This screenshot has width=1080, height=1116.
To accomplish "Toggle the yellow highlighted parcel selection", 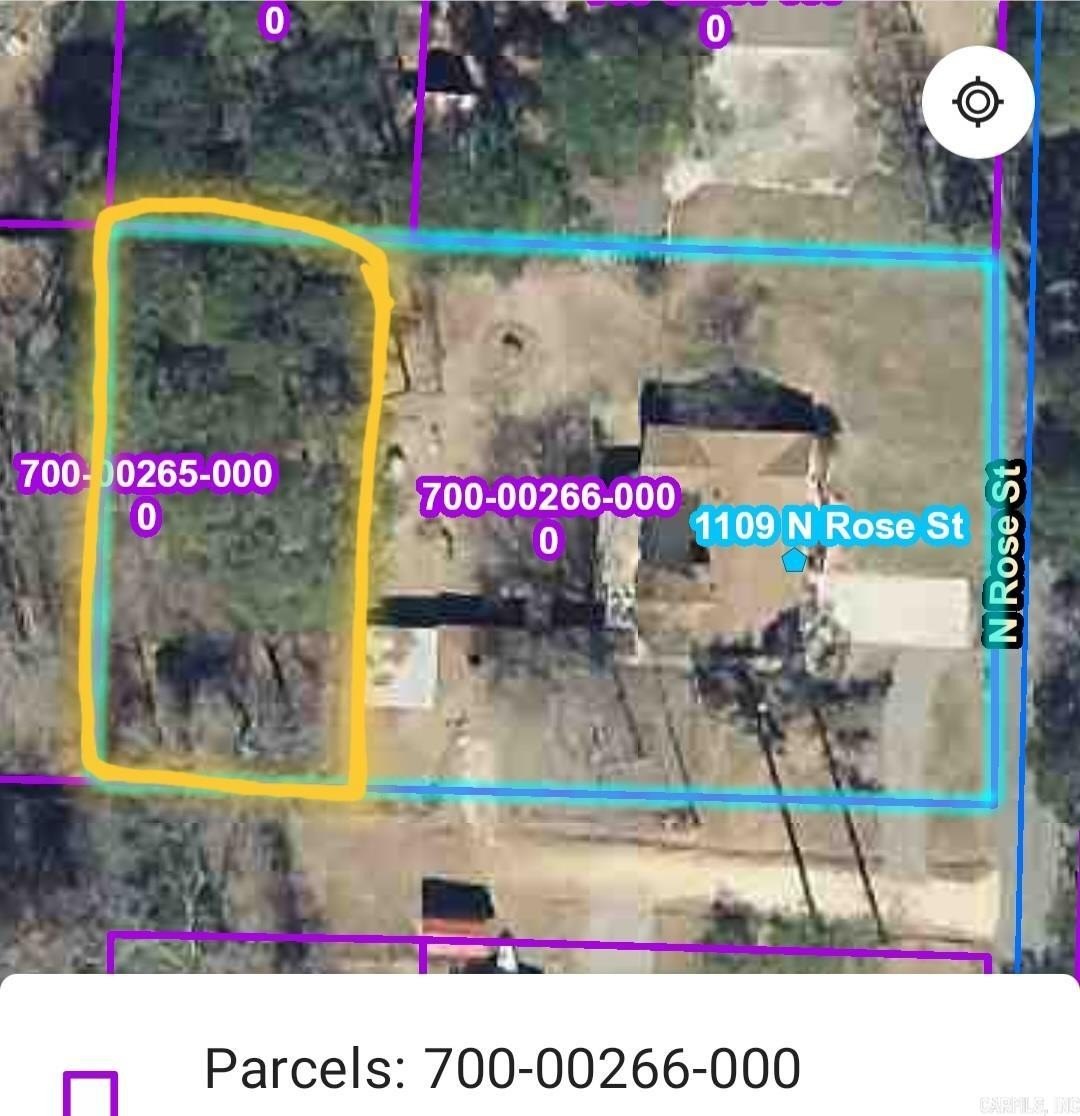I will point(230,500).
